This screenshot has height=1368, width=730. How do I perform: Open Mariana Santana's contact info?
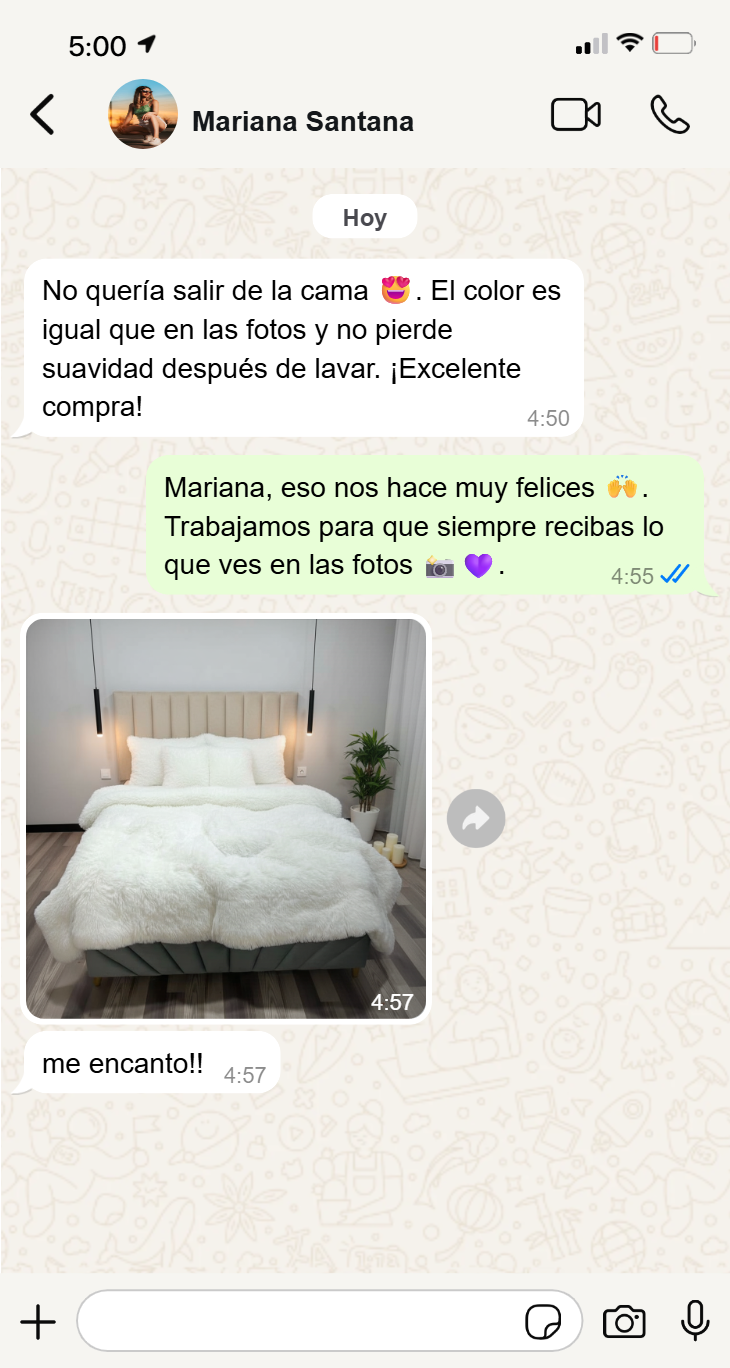(x=302, y=122)
